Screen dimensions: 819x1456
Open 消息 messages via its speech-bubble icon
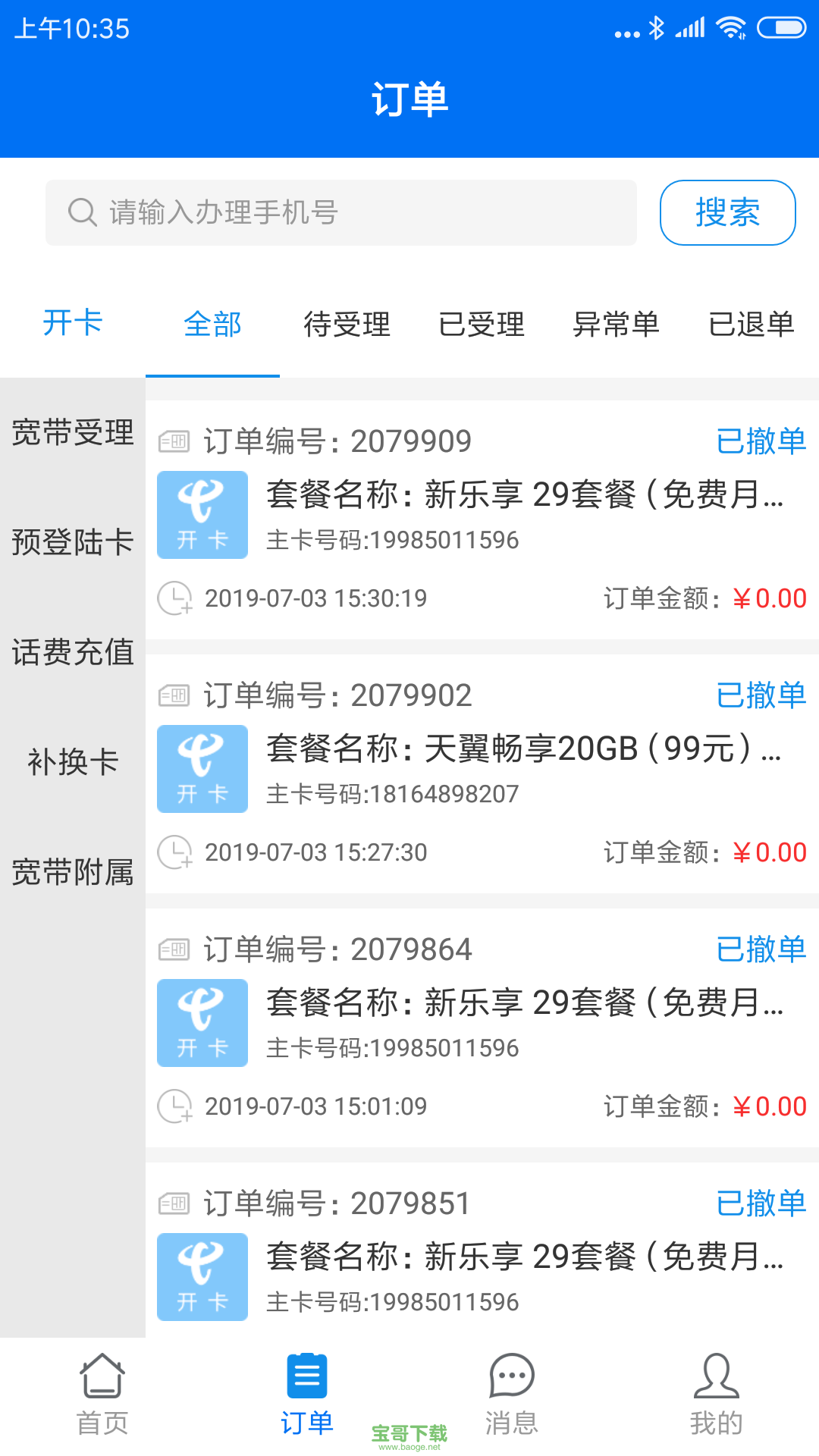point(511,1374)
